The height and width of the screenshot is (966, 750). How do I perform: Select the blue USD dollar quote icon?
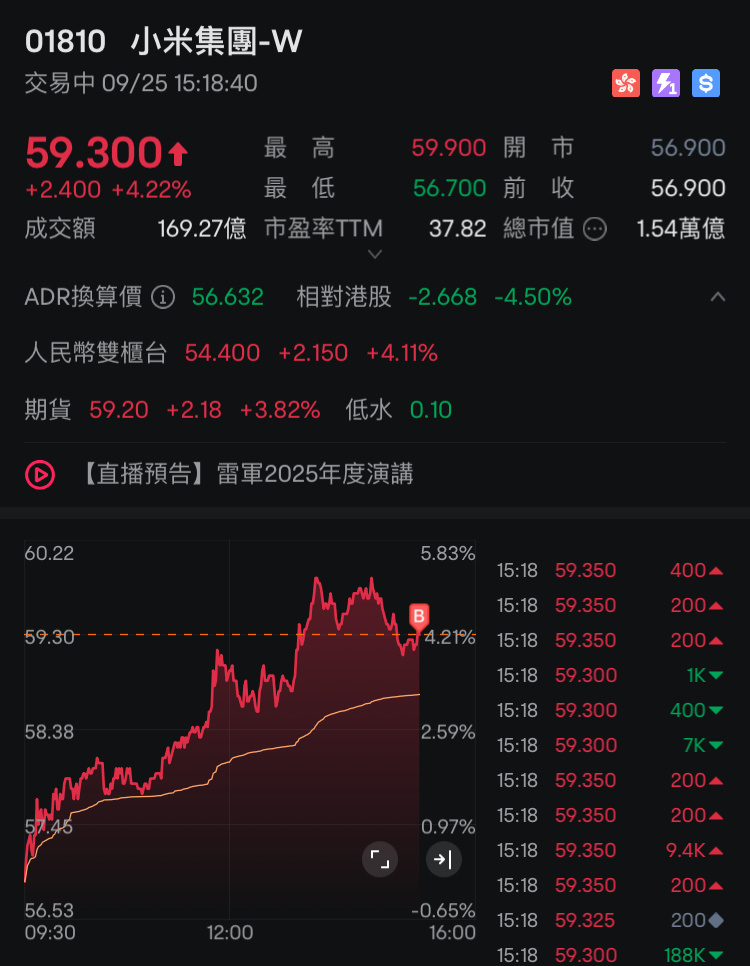706,83
